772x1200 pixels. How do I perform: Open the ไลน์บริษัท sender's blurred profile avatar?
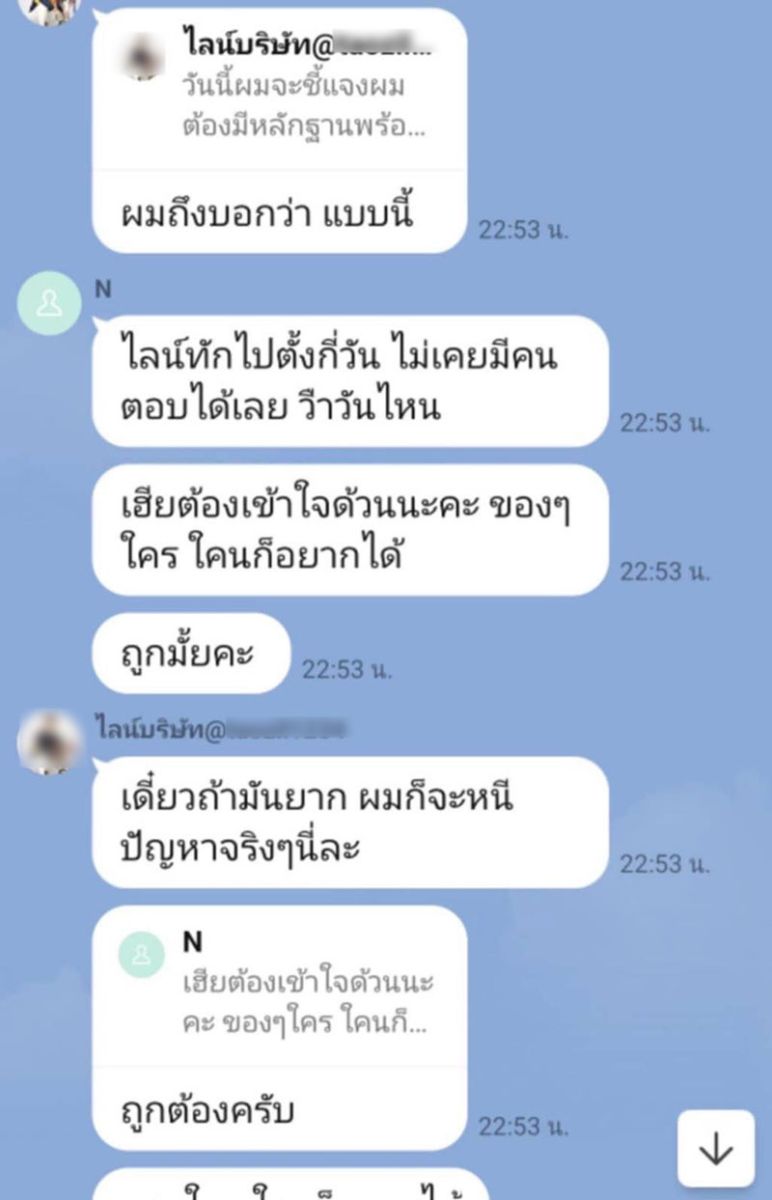(49, 741)
